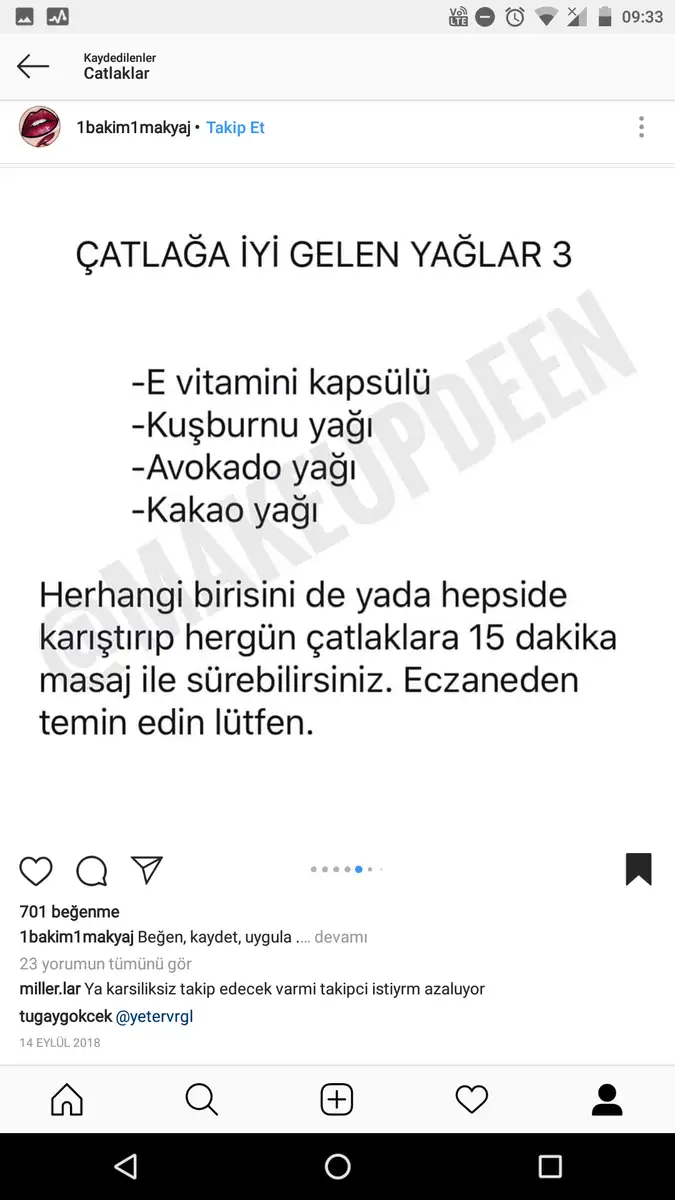Switch to the Search tab
The image size is (675, 1200).
[x=202, y=1100]
